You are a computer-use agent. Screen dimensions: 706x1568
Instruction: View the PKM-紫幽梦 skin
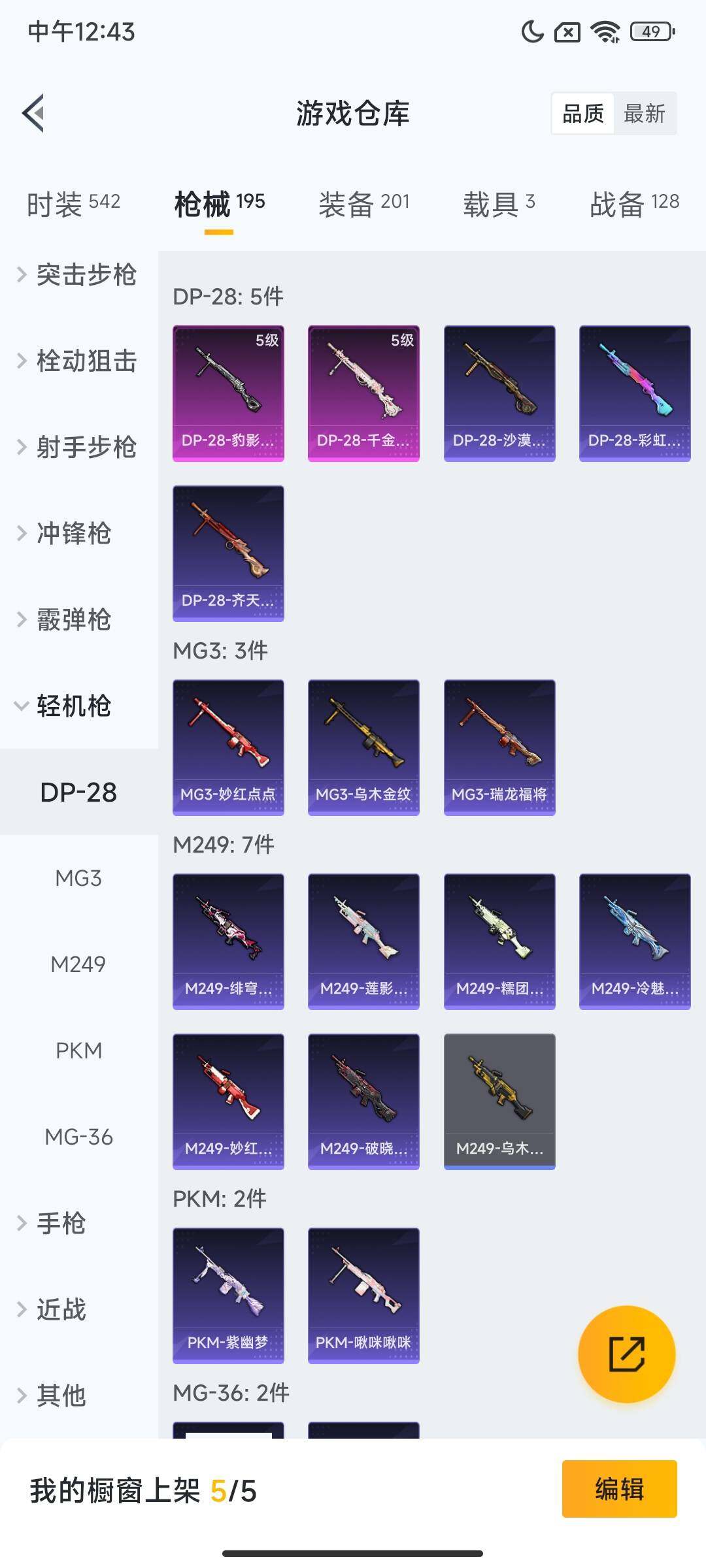228,1296
